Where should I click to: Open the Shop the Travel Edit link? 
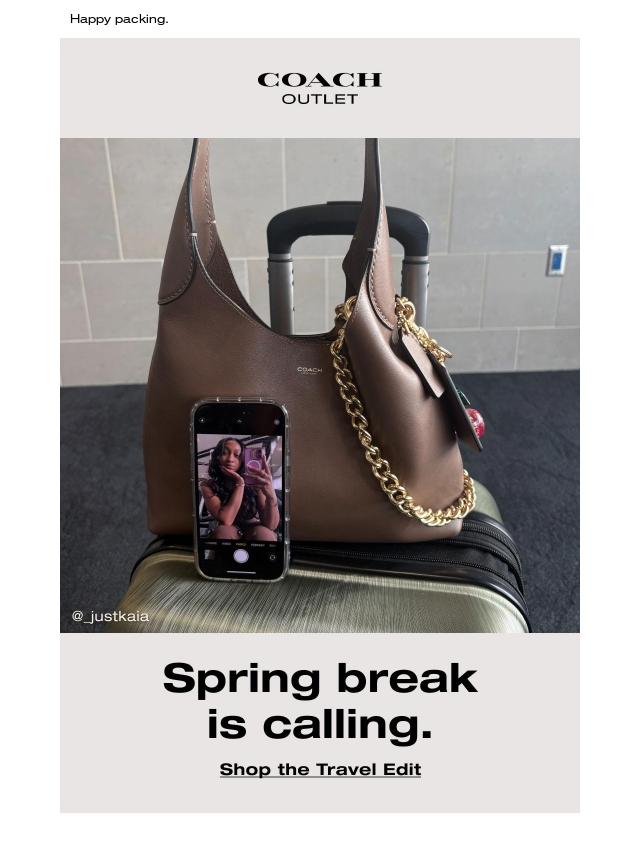[320, 769]
